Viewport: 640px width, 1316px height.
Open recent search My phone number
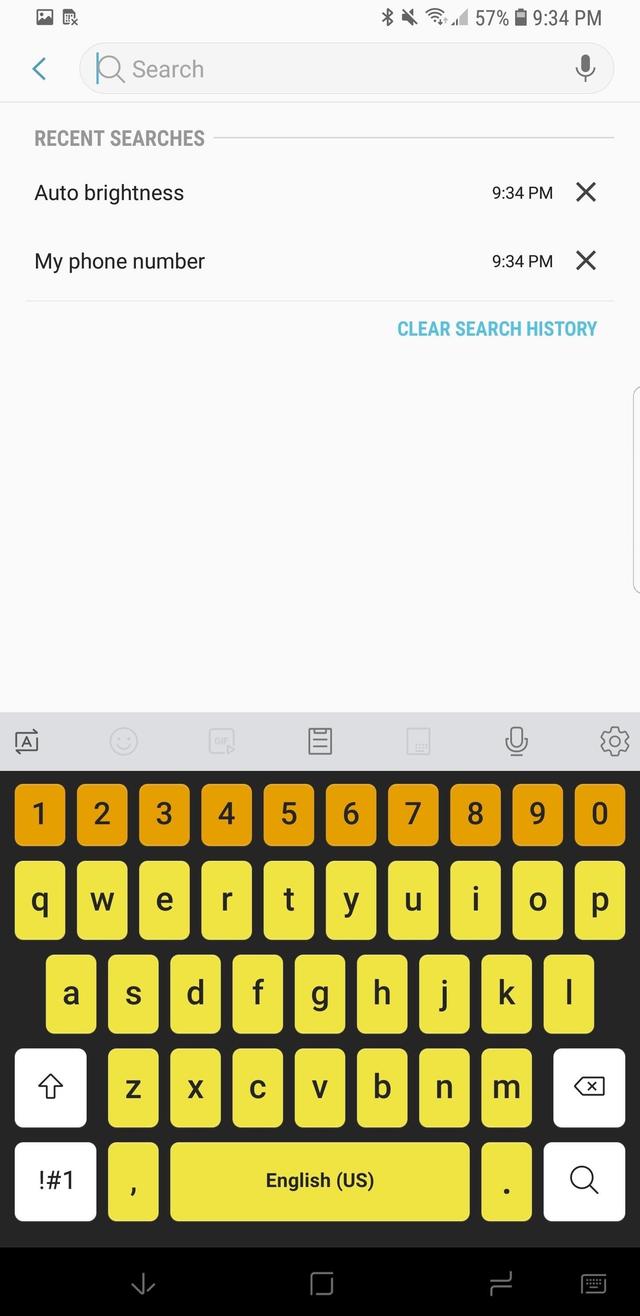tap(120, 261)
